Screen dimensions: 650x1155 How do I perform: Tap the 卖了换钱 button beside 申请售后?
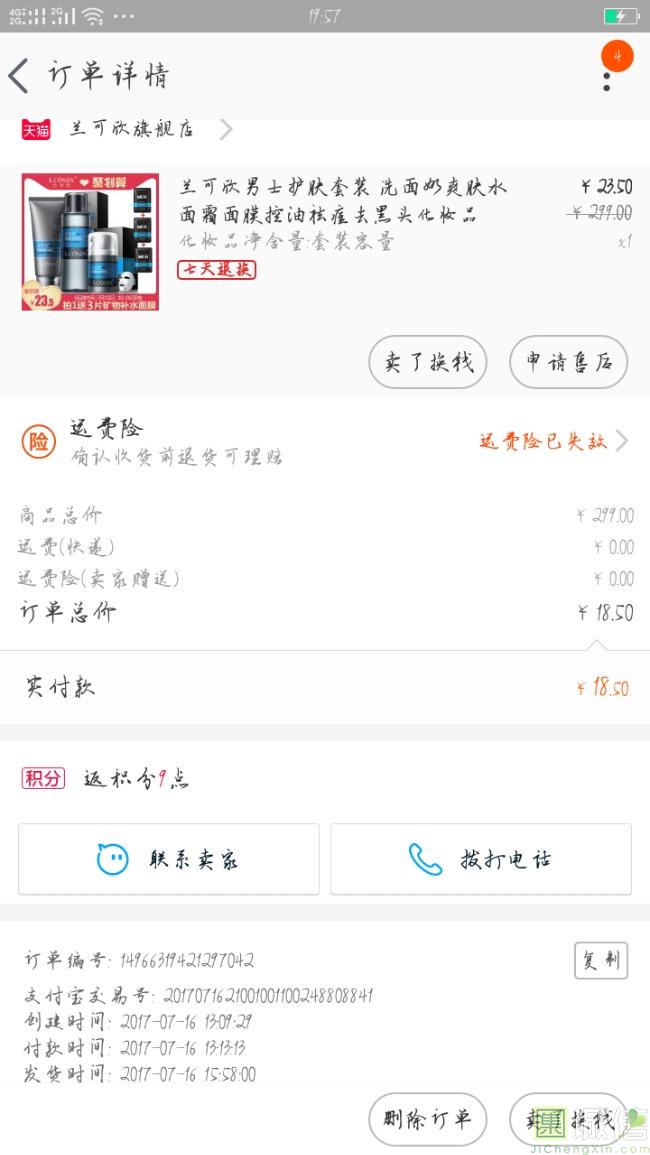(x=427, y=362)
